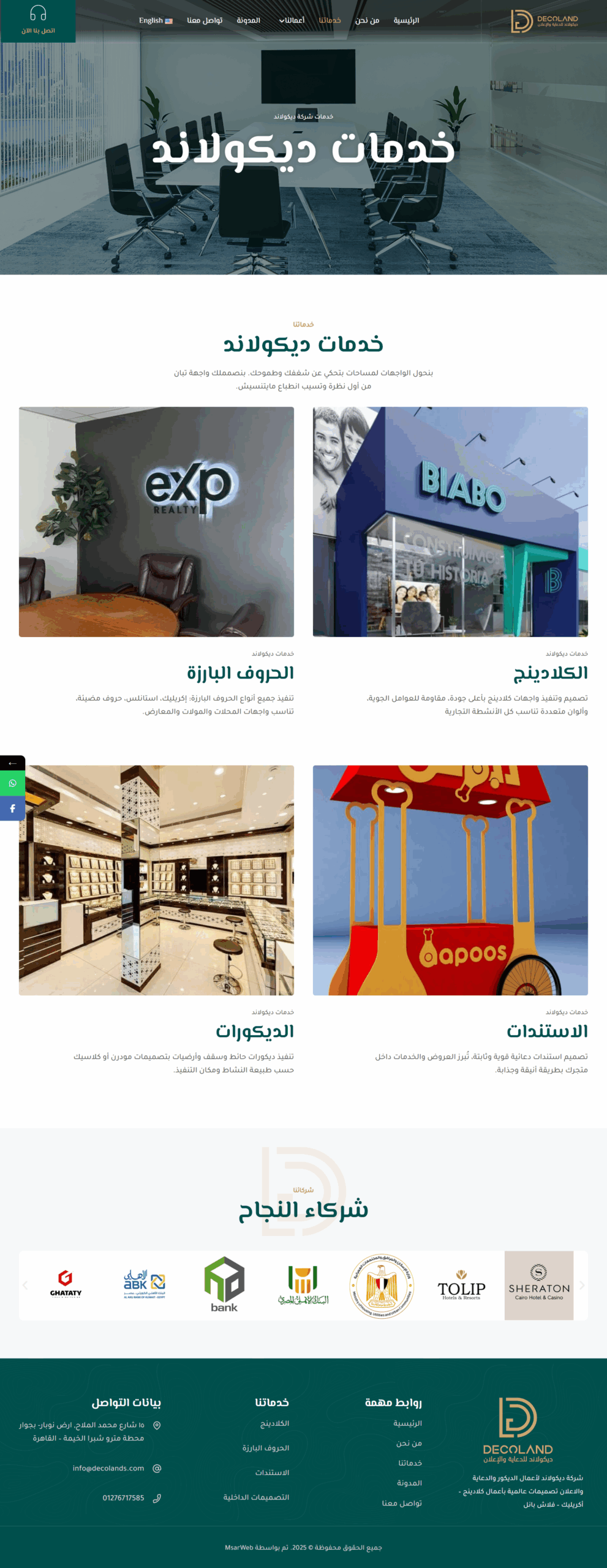The image size is (607, 1568).
Task: Tap the 'اتصل بنا الآن' call button
Action: pyautogui.click(x=38, y=21)
